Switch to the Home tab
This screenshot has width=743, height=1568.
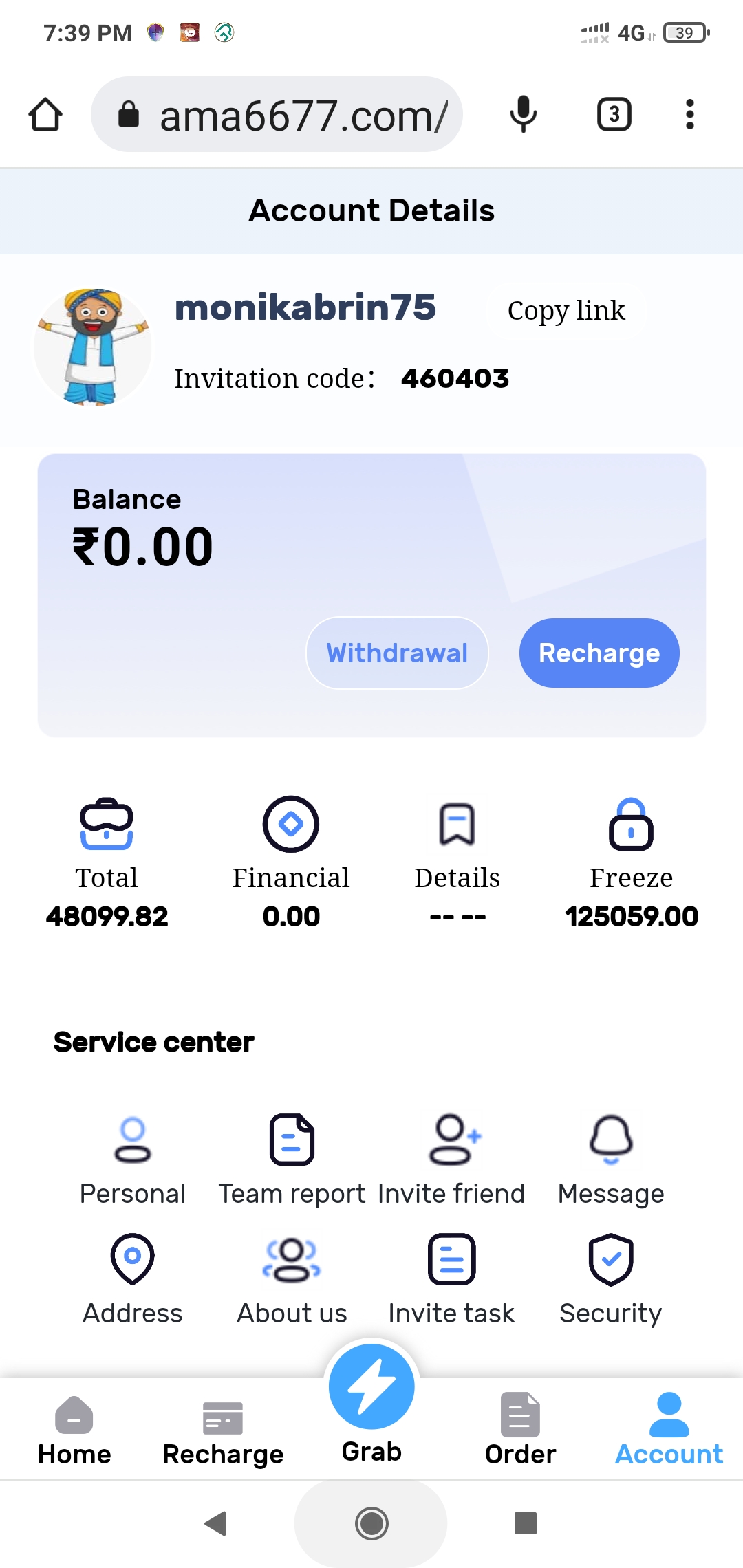[x=74, y=1430]
